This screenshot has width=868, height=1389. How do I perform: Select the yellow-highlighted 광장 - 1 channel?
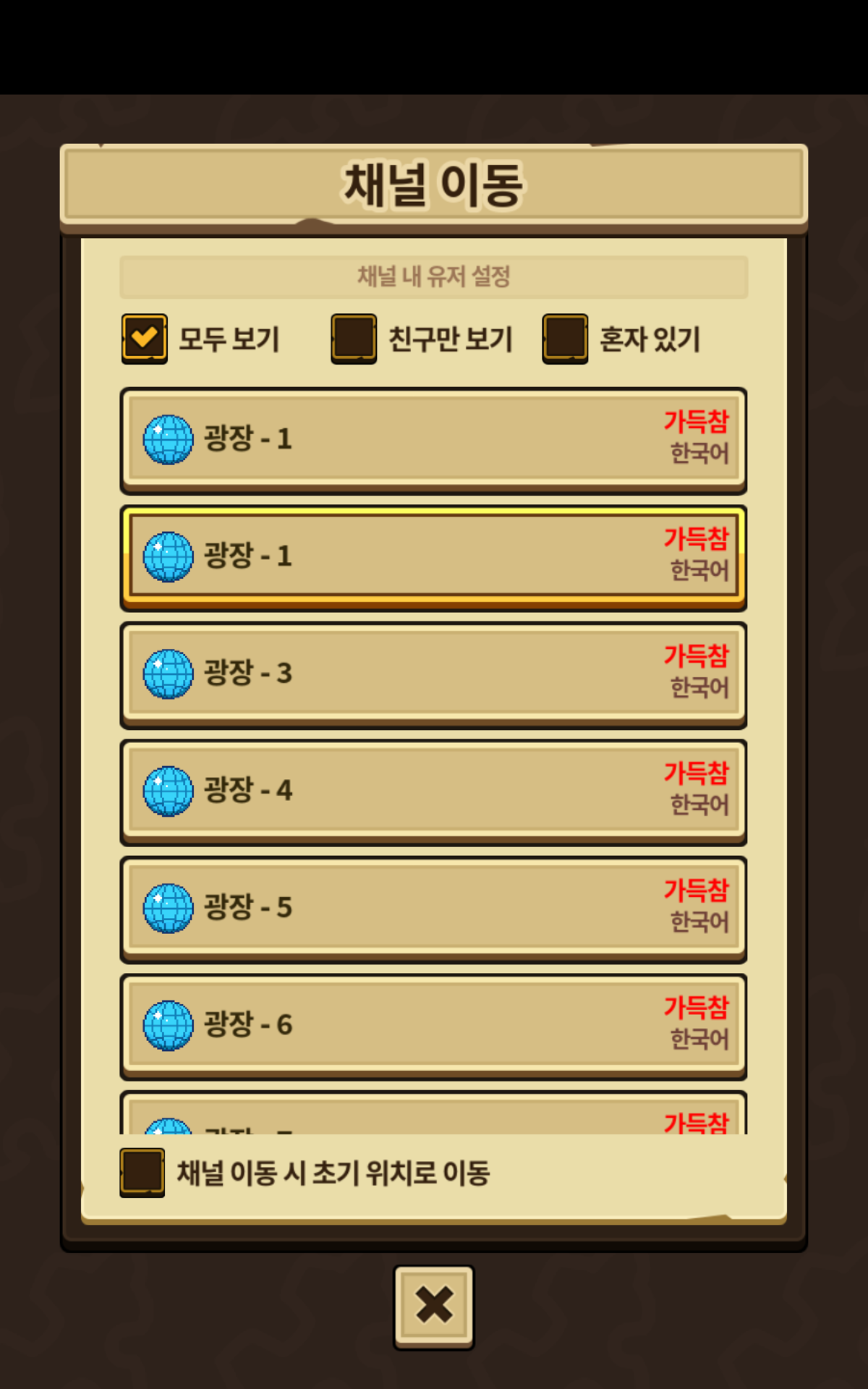(x=433, y=556)
